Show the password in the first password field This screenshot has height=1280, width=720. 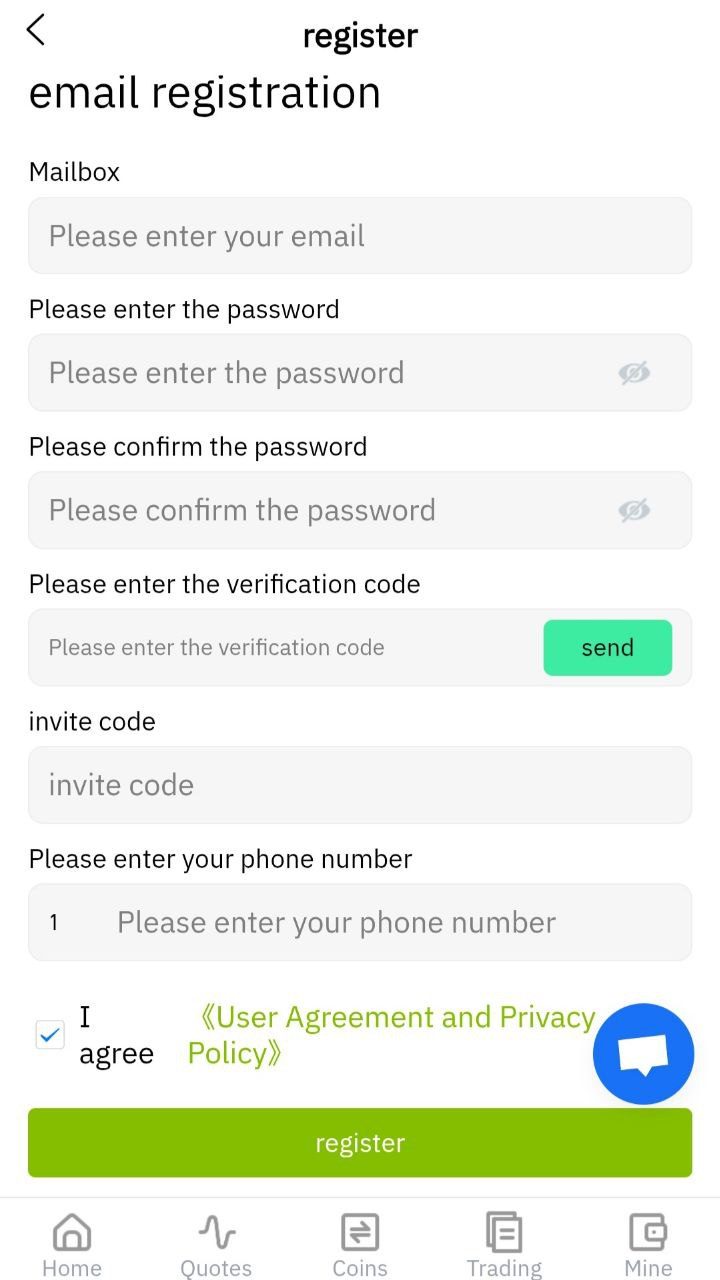coord(634,373)
